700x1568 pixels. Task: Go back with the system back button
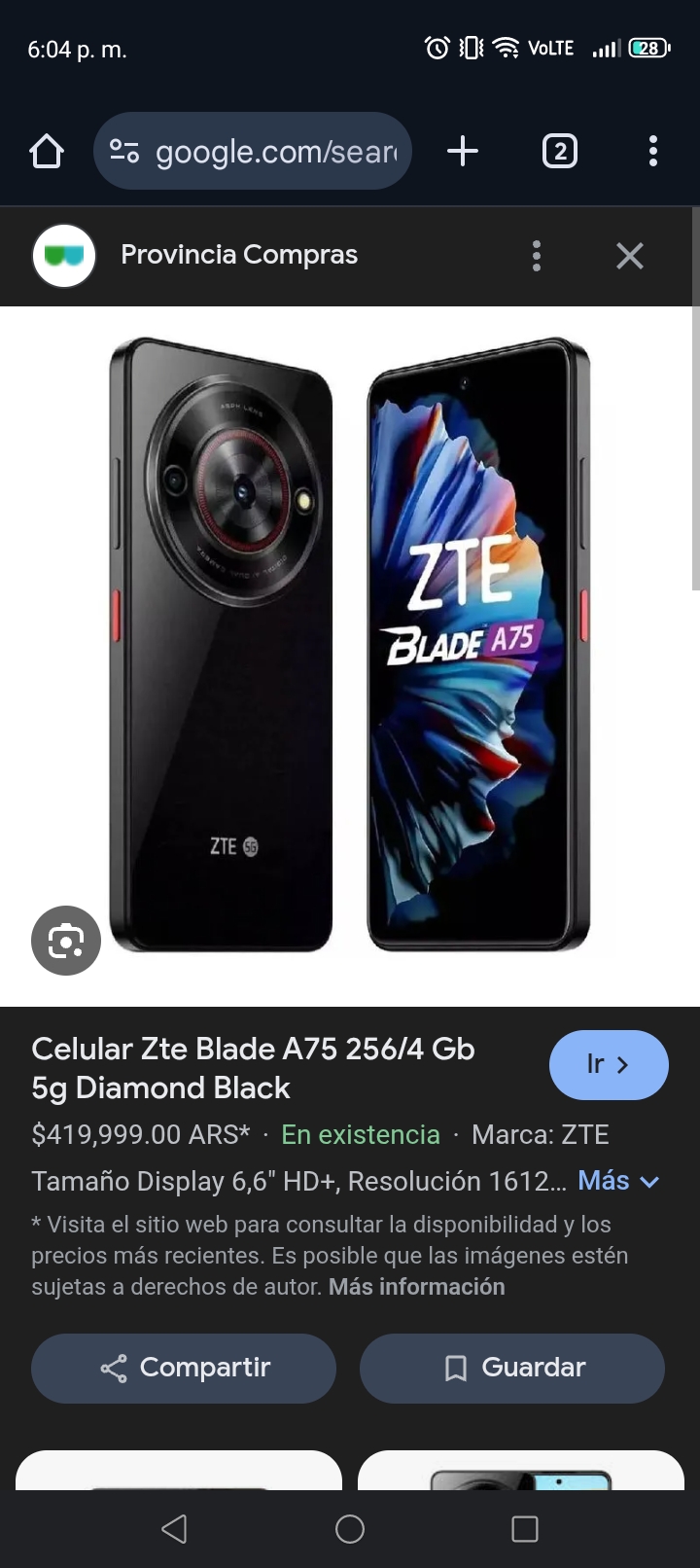[x=175, y=1529]
